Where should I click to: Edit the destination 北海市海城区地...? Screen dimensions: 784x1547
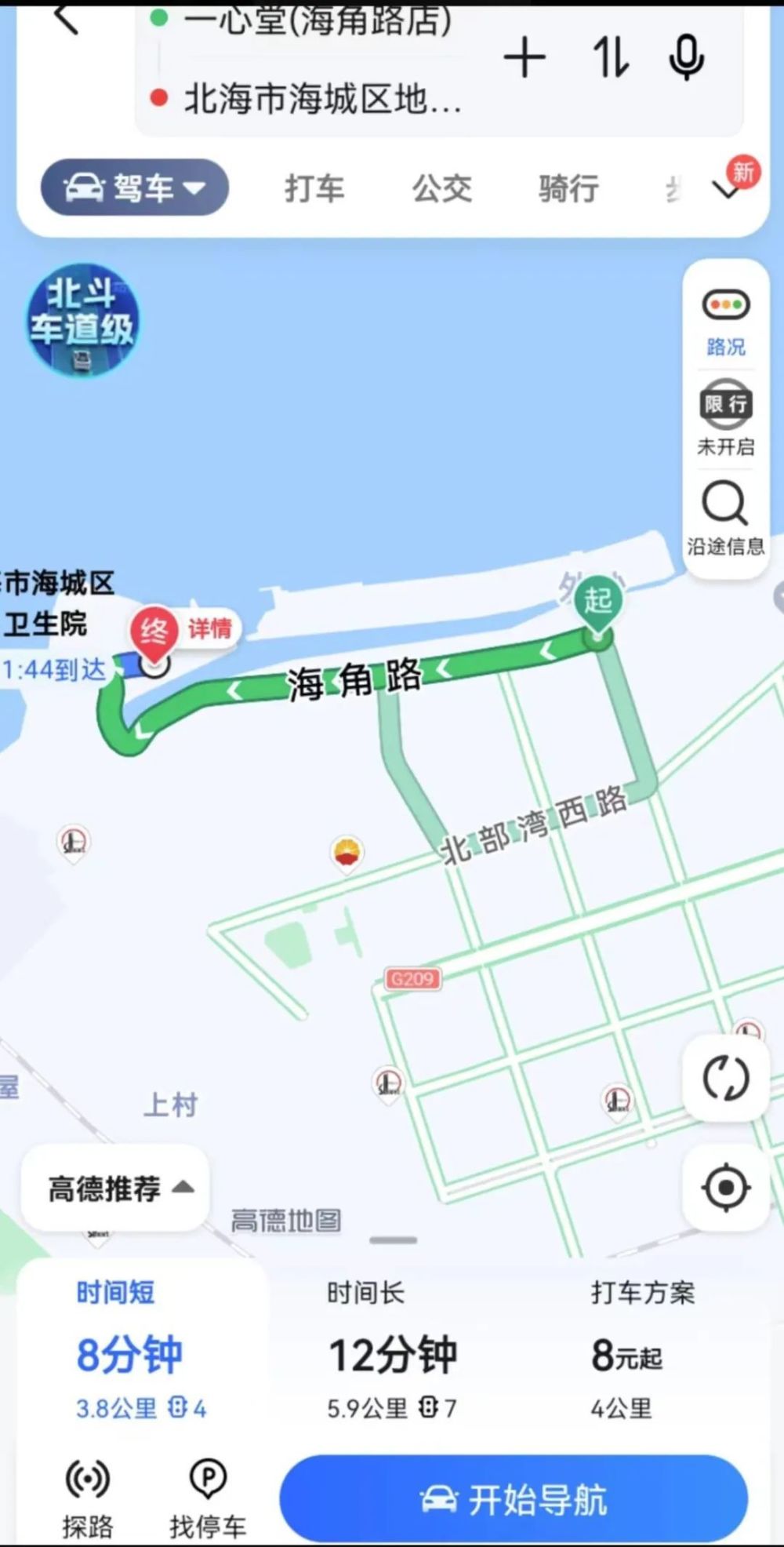click(x=321, y=100)
